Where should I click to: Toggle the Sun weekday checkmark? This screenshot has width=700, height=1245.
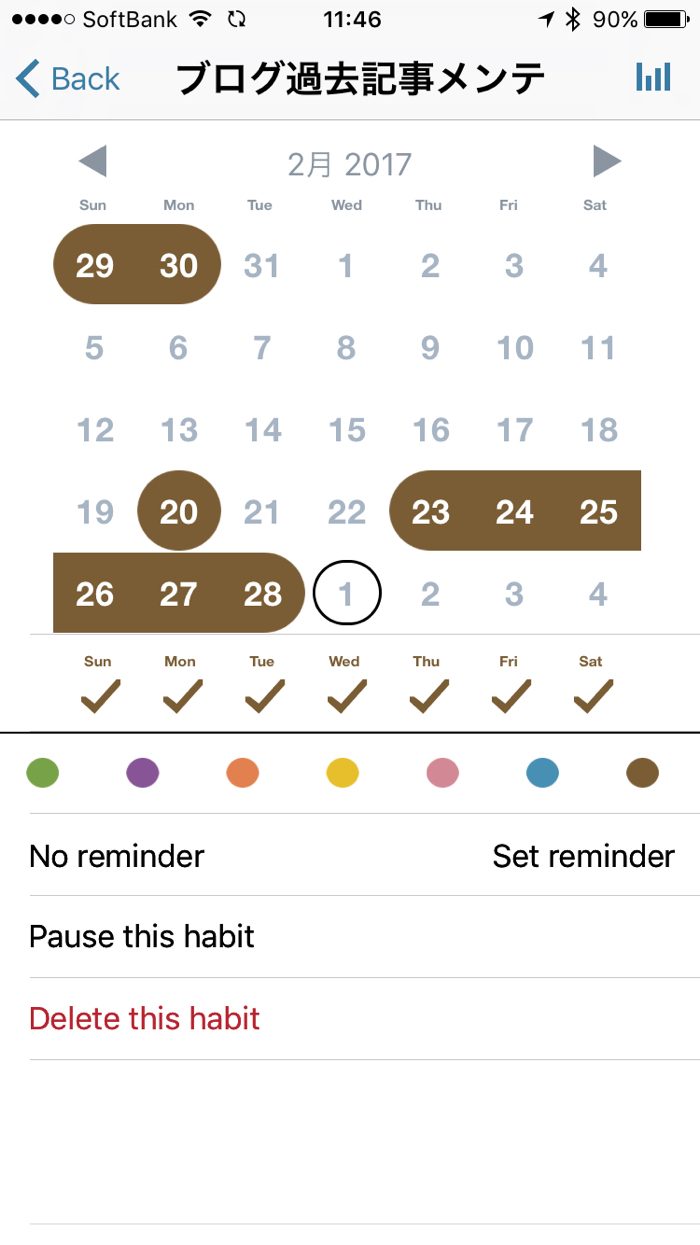click(x=98, y=695)
